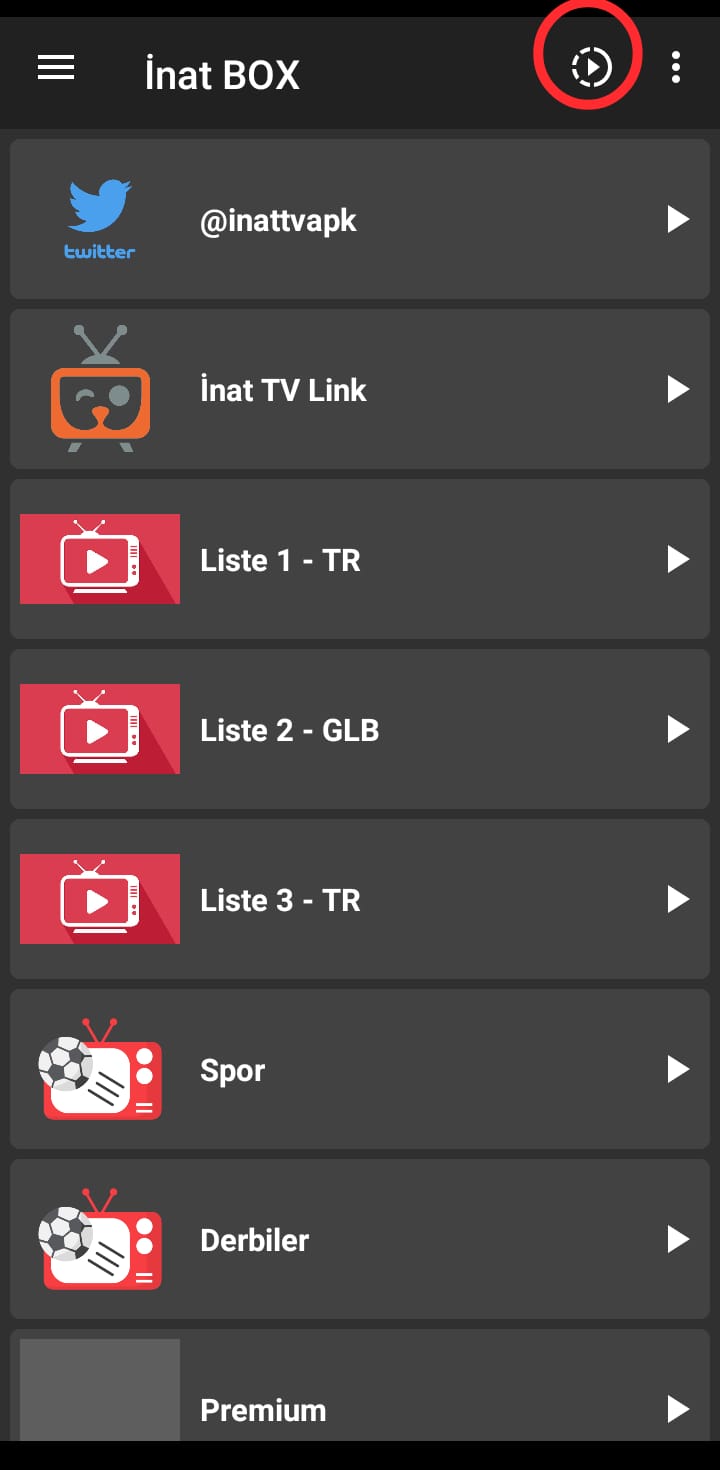
Task: Select the Liste 1 - TR red TV icon
Action: click(x=99, y=559)
